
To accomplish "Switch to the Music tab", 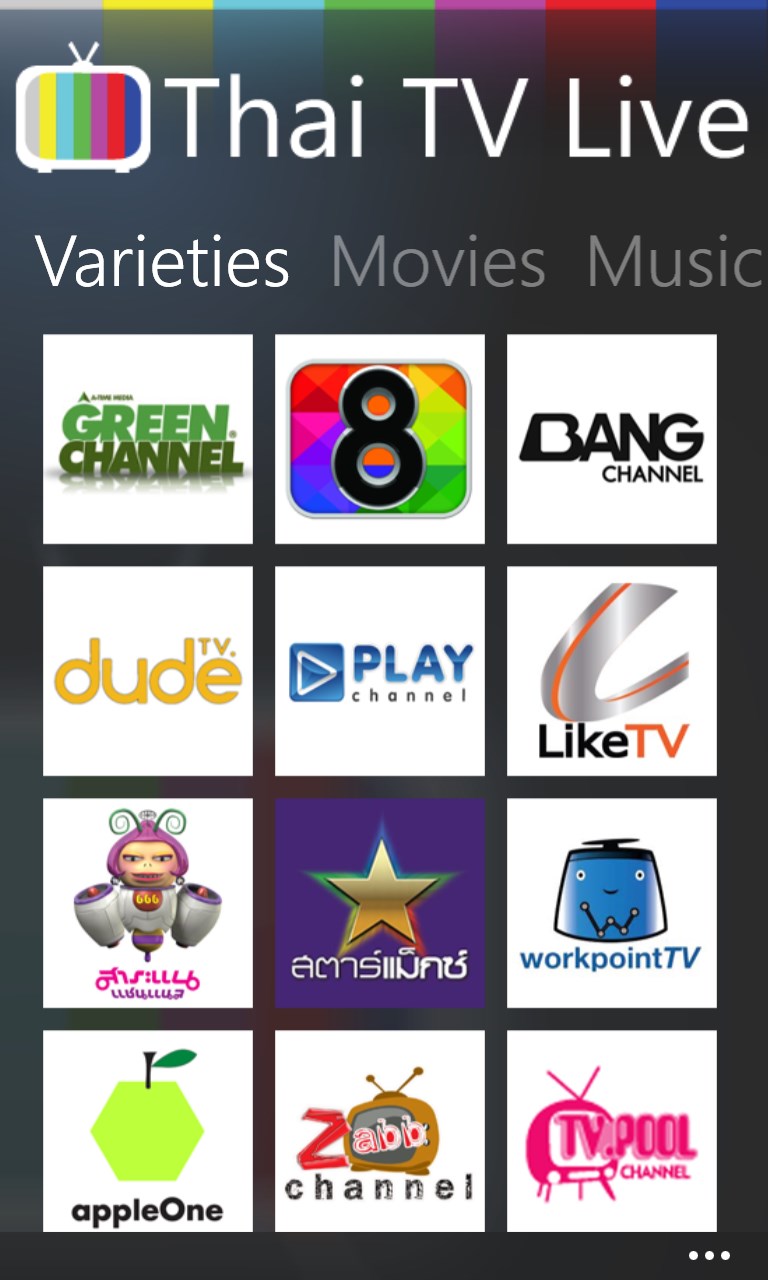I will (674, 262).
